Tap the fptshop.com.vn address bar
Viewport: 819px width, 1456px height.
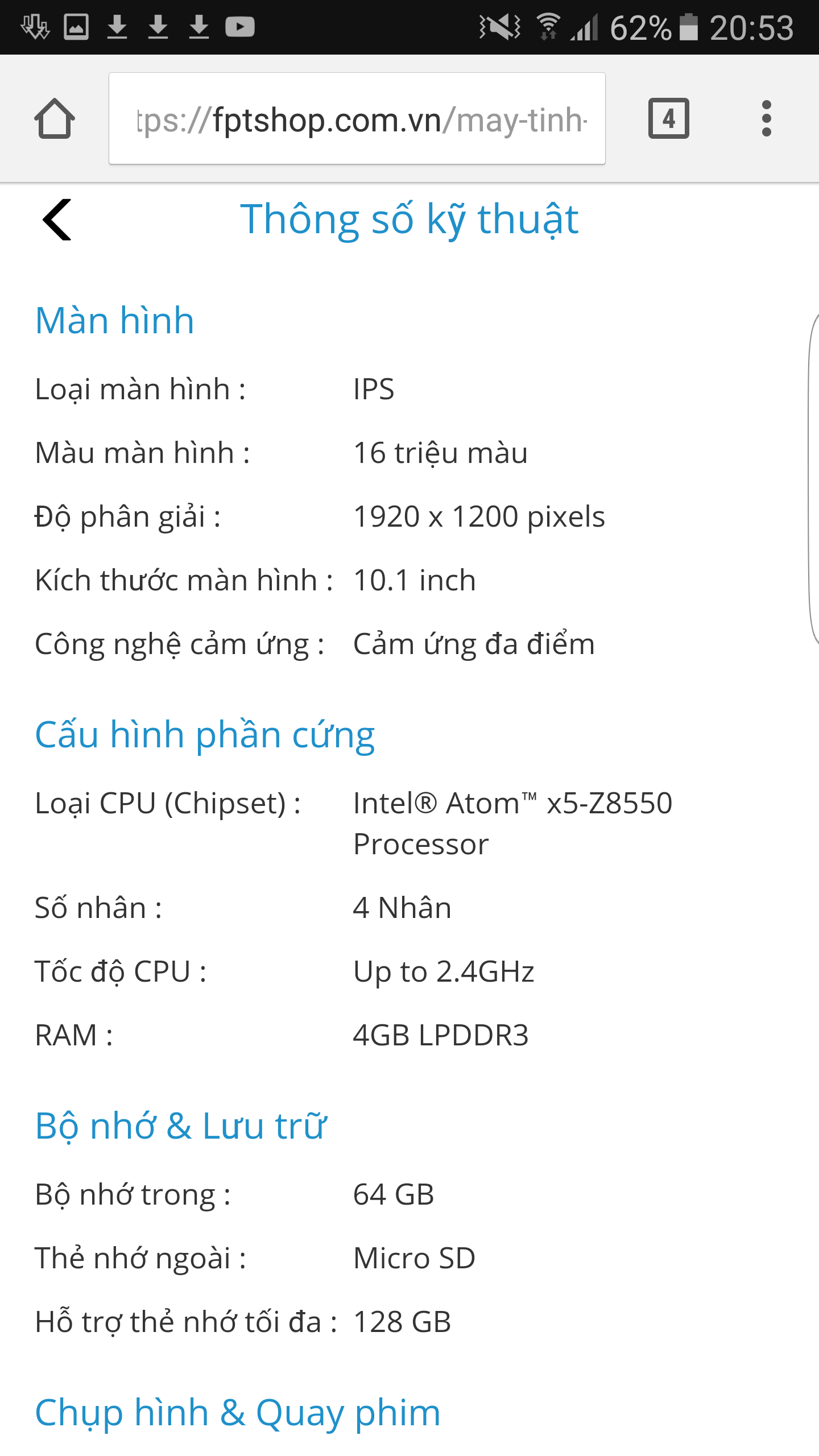click(x=357, y=119)
